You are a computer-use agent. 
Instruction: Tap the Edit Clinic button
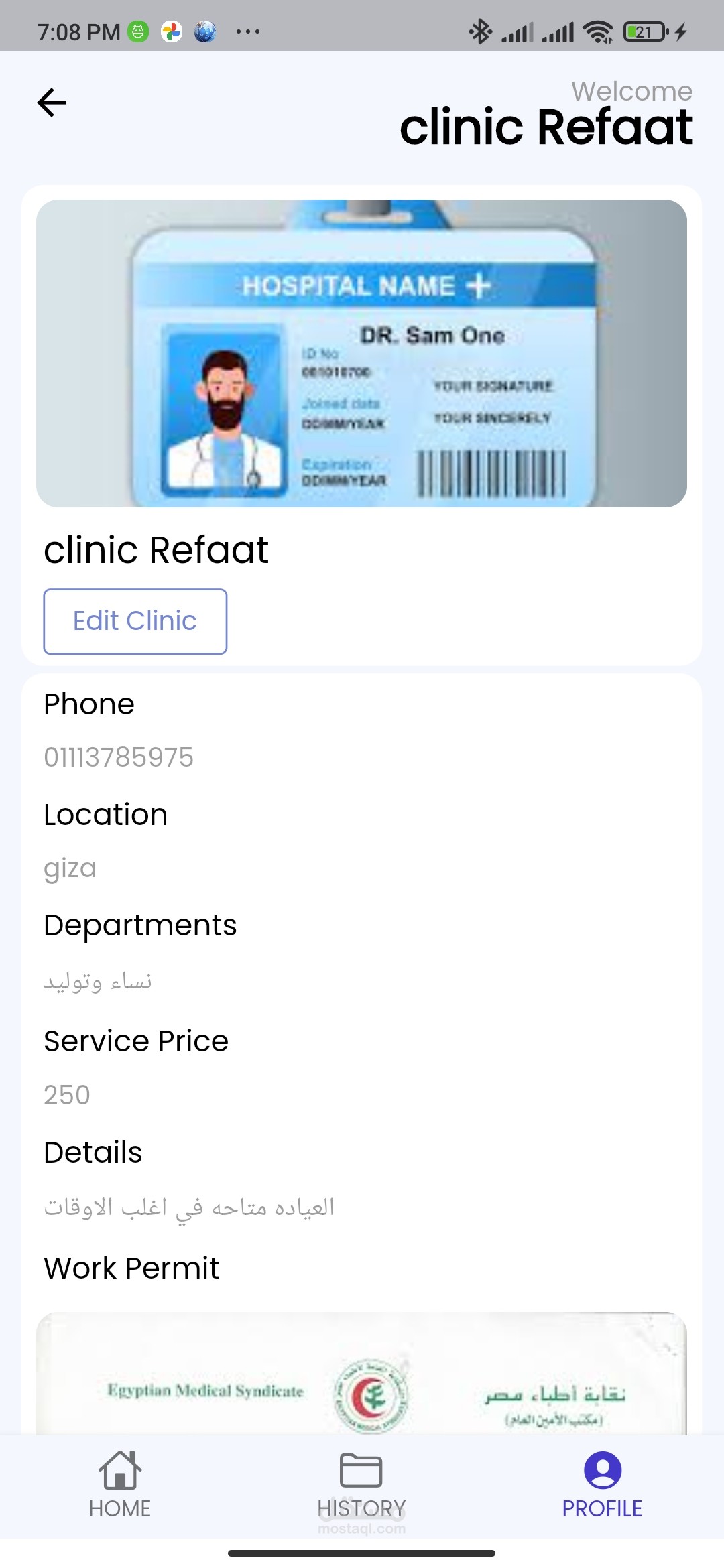(x=135, y=621)
